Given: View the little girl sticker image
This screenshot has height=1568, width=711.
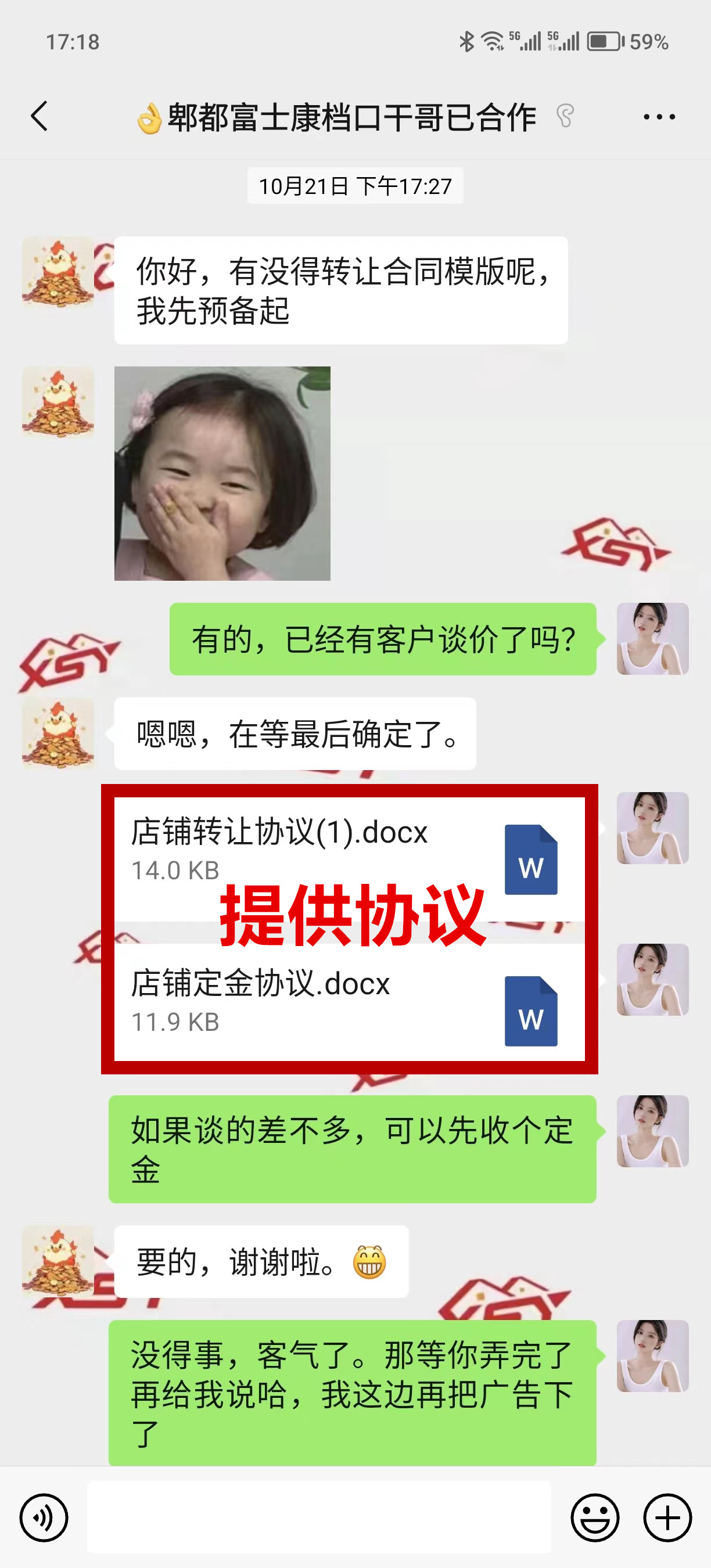Looking at the screenshot, I should pyautogui.click(x=222, y=473).
